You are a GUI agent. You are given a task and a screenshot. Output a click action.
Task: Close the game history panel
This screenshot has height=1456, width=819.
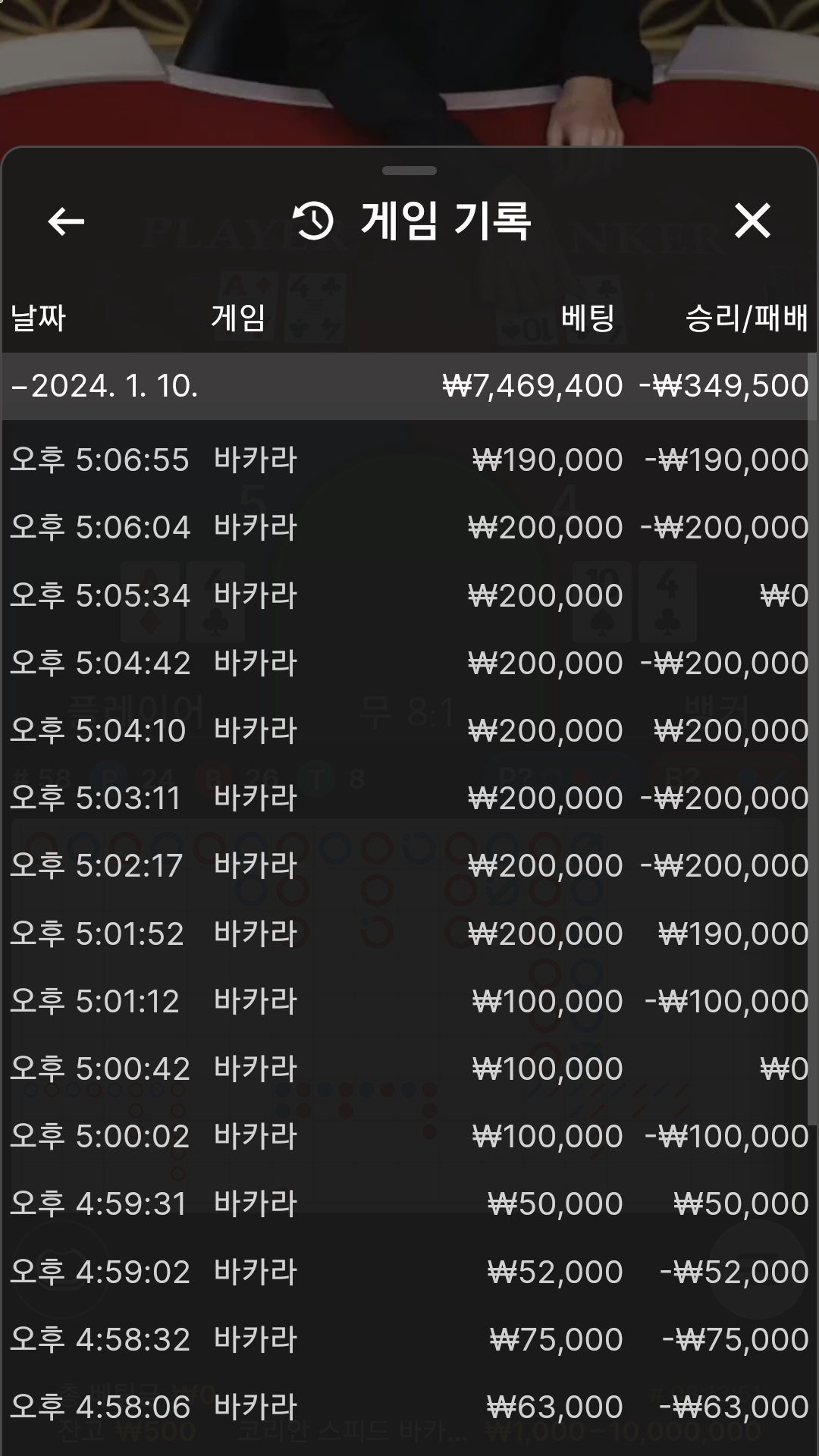[x=752, y=221]
